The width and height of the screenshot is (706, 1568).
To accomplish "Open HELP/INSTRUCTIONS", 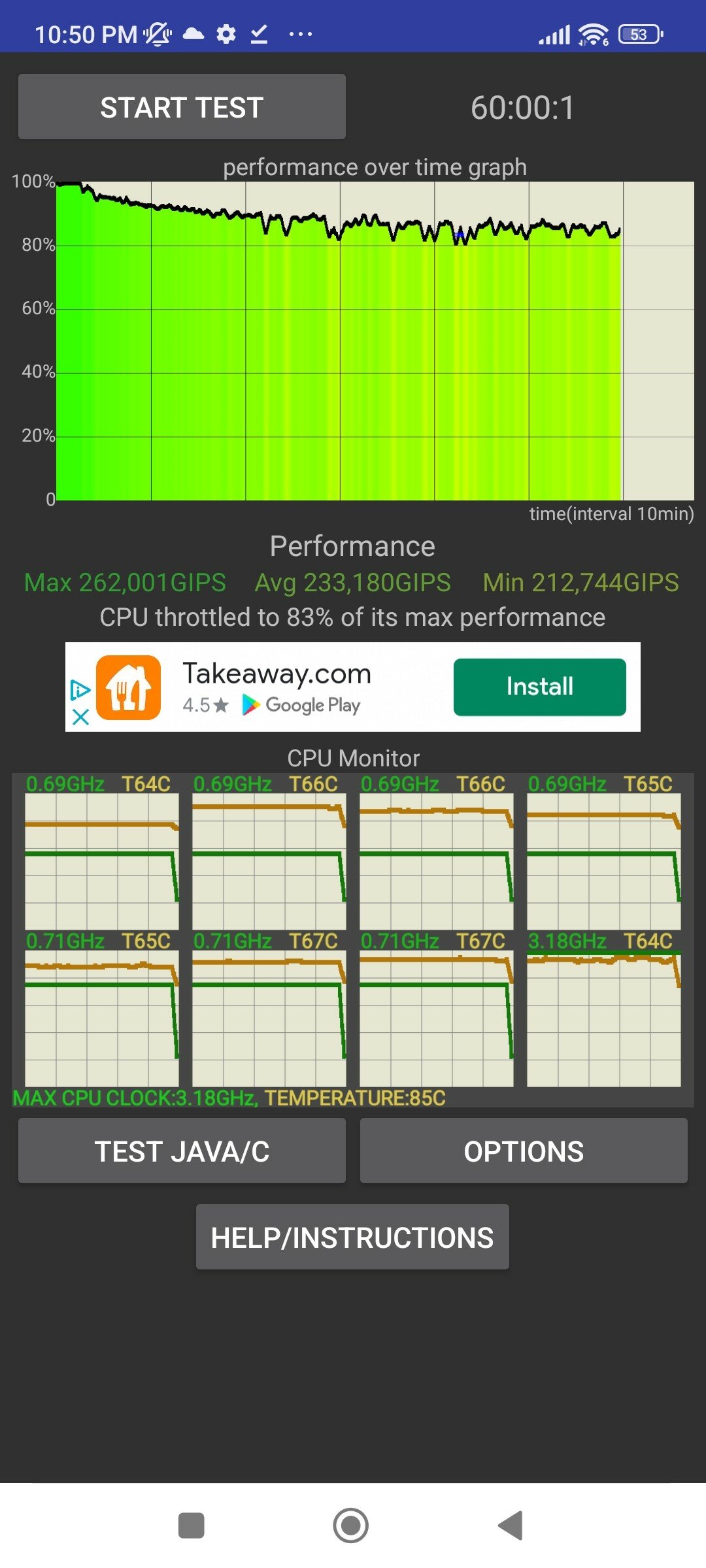I will [x=352, y=1237].
